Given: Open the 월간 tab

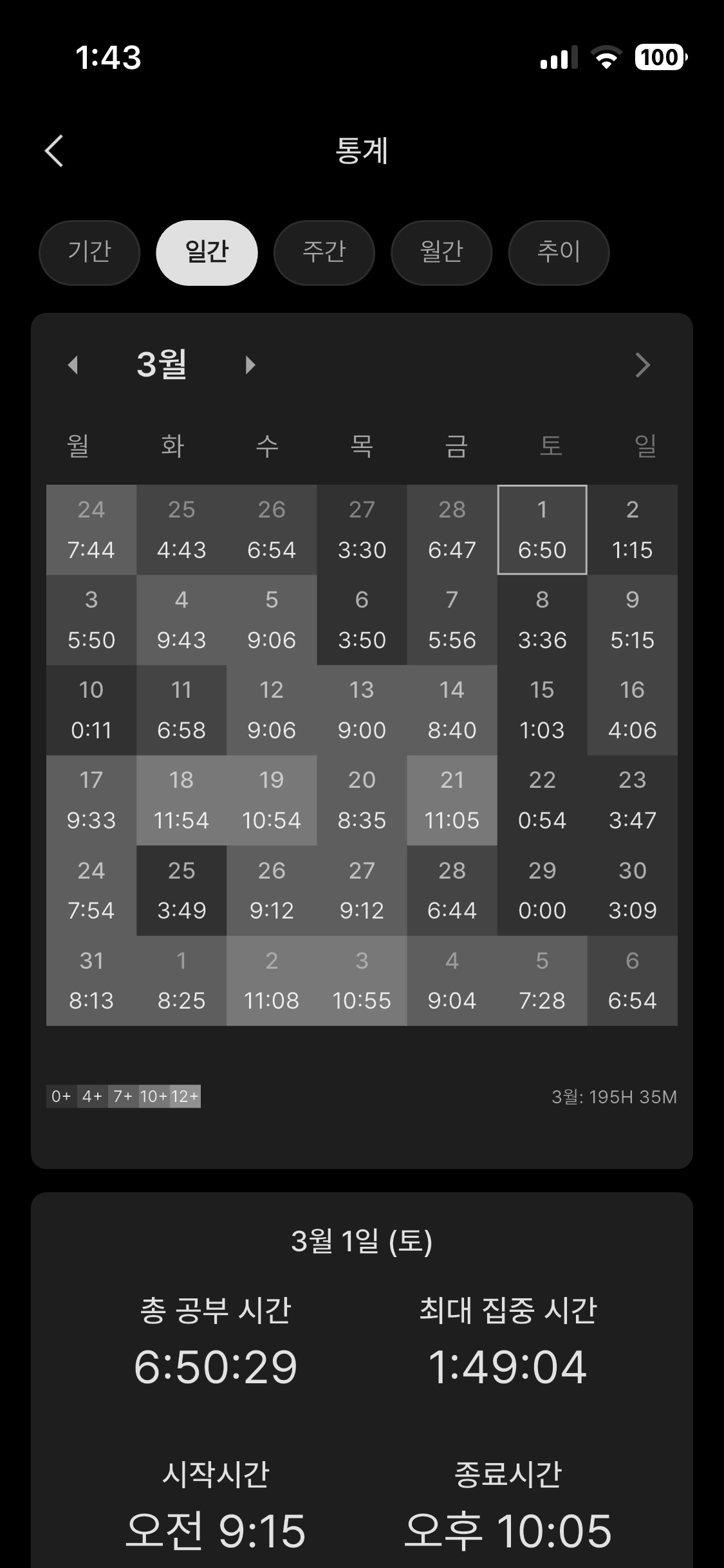Looking at the screenshot, I should pos(441,252).
